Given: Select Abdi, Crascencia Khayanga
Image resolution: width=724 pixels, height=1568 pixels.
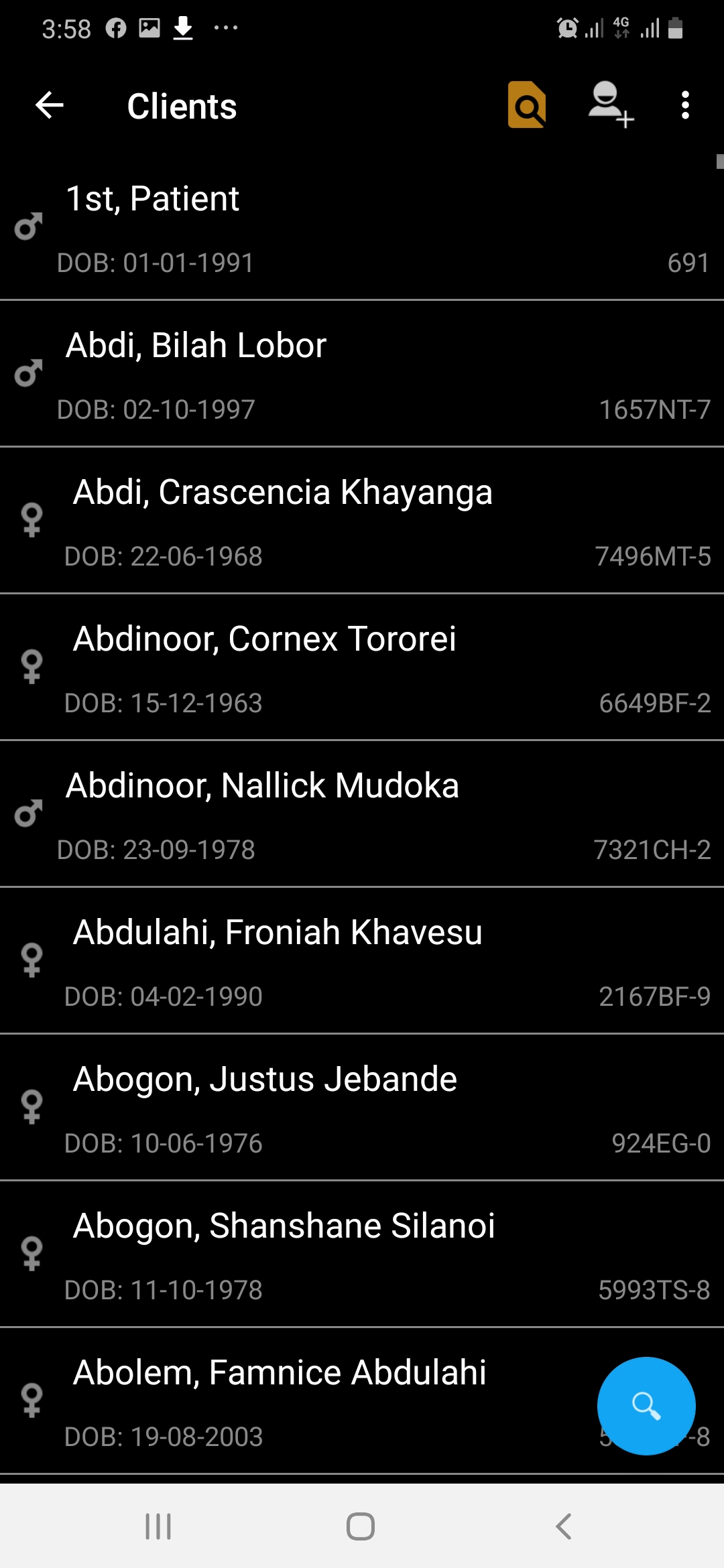Looking at the screenshot, I should pyautogui.click(x=362, y=520).
